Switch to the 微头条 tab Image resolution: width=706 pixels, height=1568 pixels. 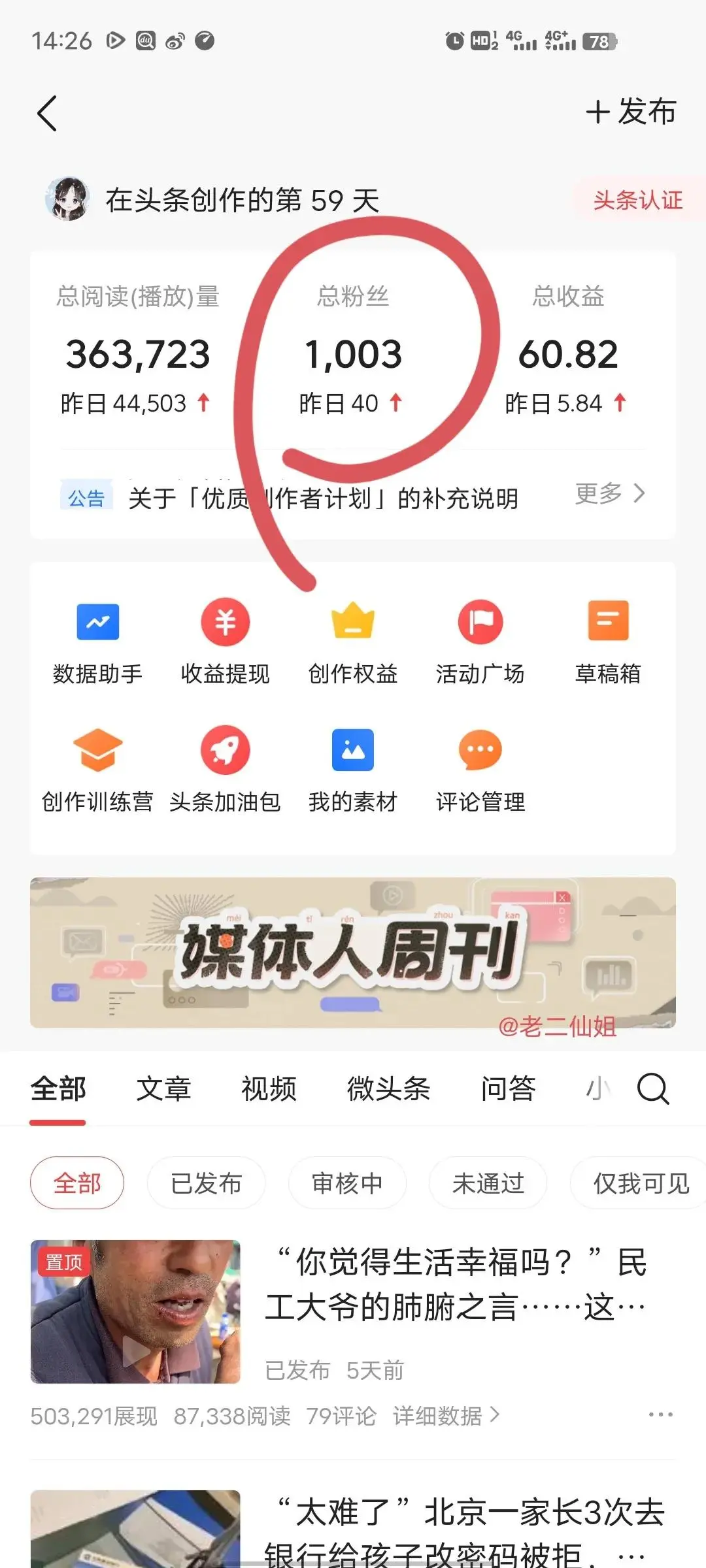coord(388,1089)
